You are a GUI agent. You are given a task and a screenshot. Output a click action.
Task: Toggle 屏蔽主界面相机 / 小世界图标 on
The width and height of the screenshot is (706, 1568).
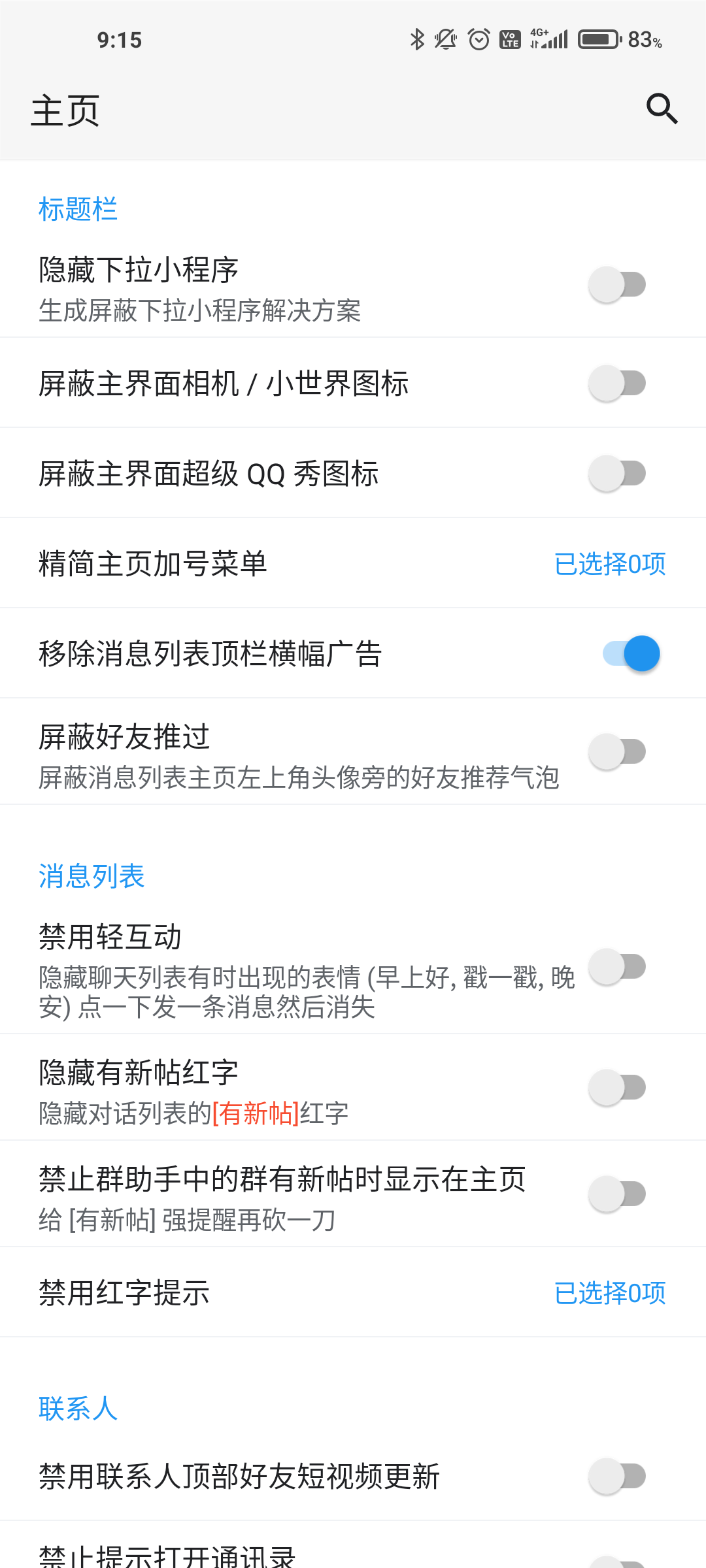pyautogui.click(x=617, y=383)
